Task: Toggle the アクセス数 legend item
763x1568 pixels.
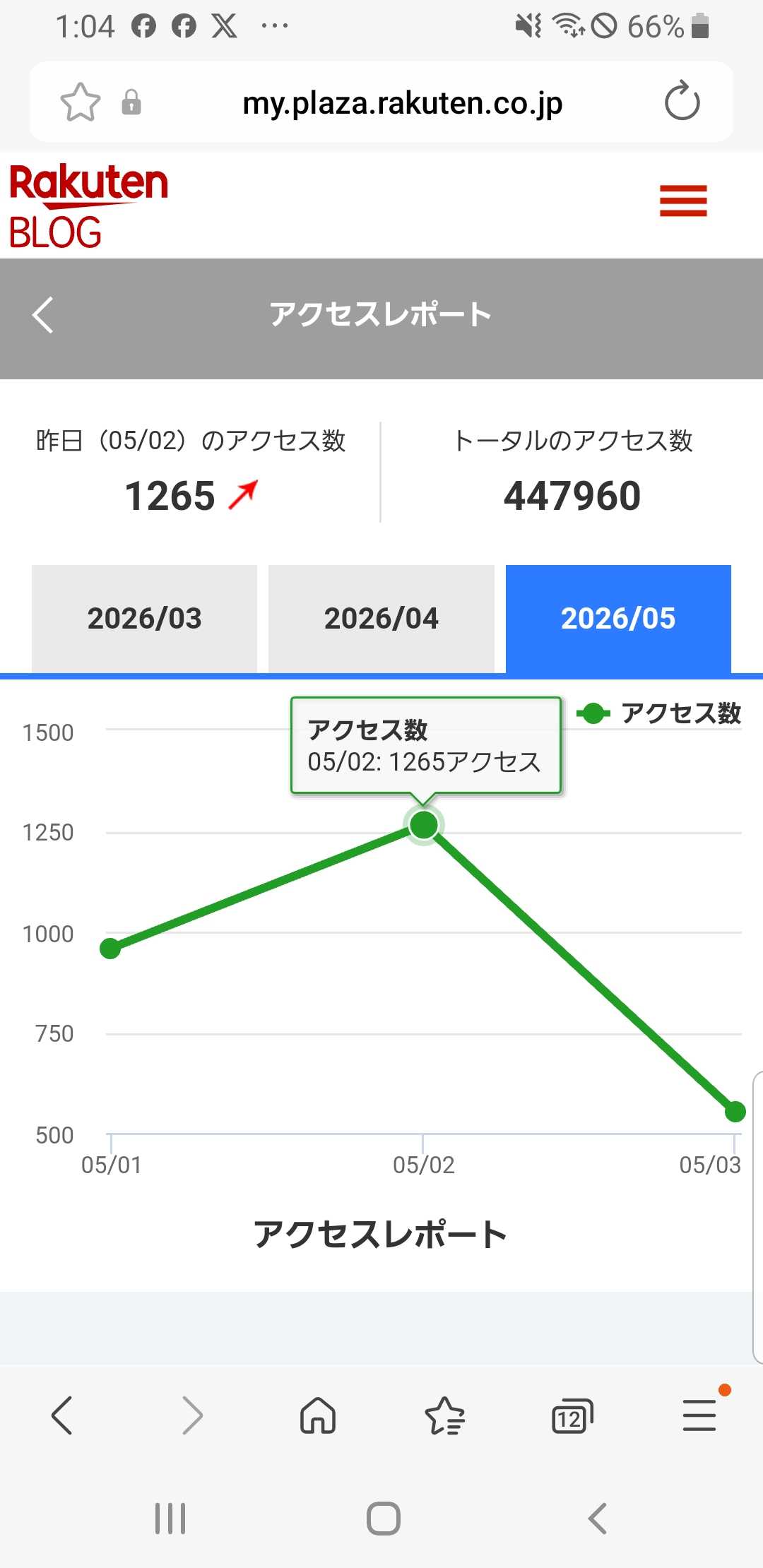Action: 658,713
